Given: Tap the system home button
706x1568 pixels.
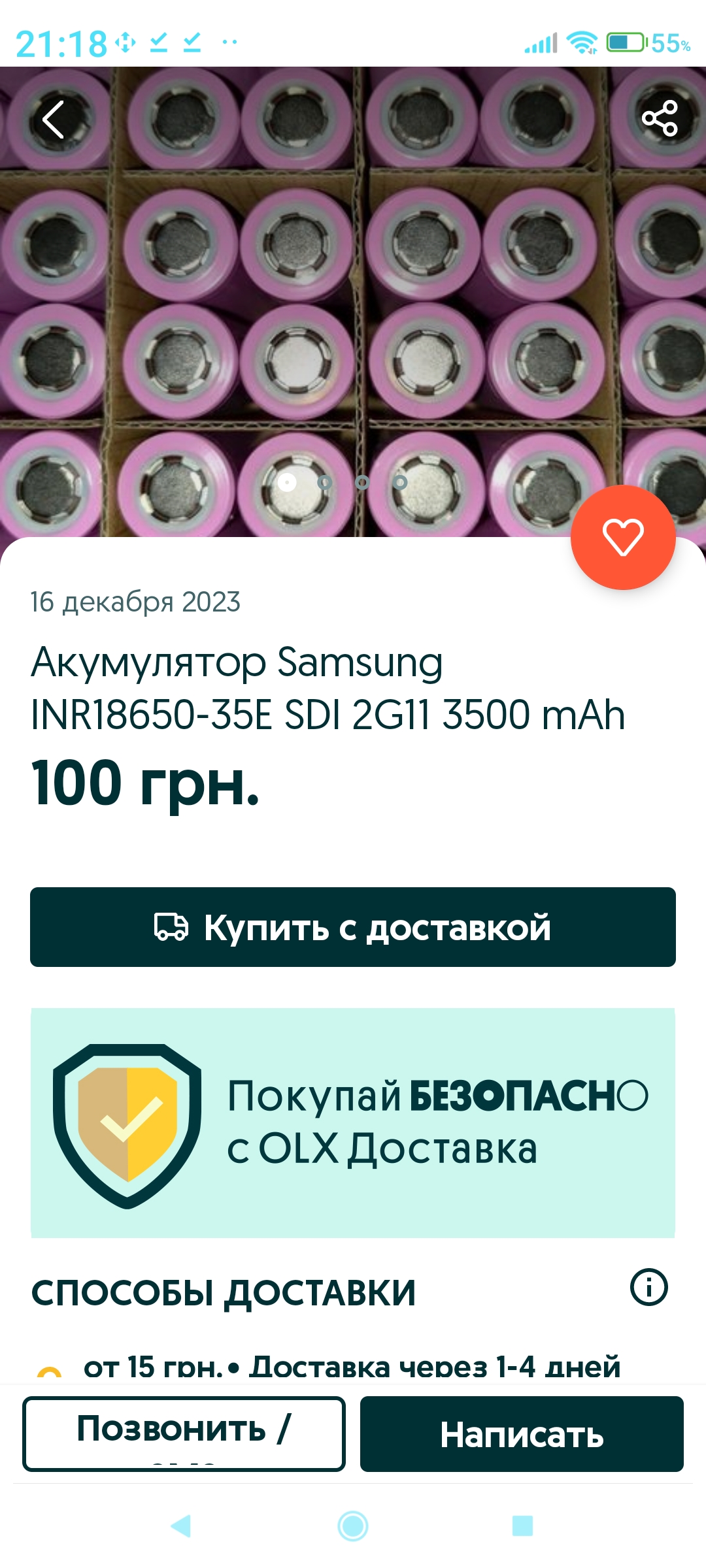Looking at the screenshot, I should pos(353,1526).
